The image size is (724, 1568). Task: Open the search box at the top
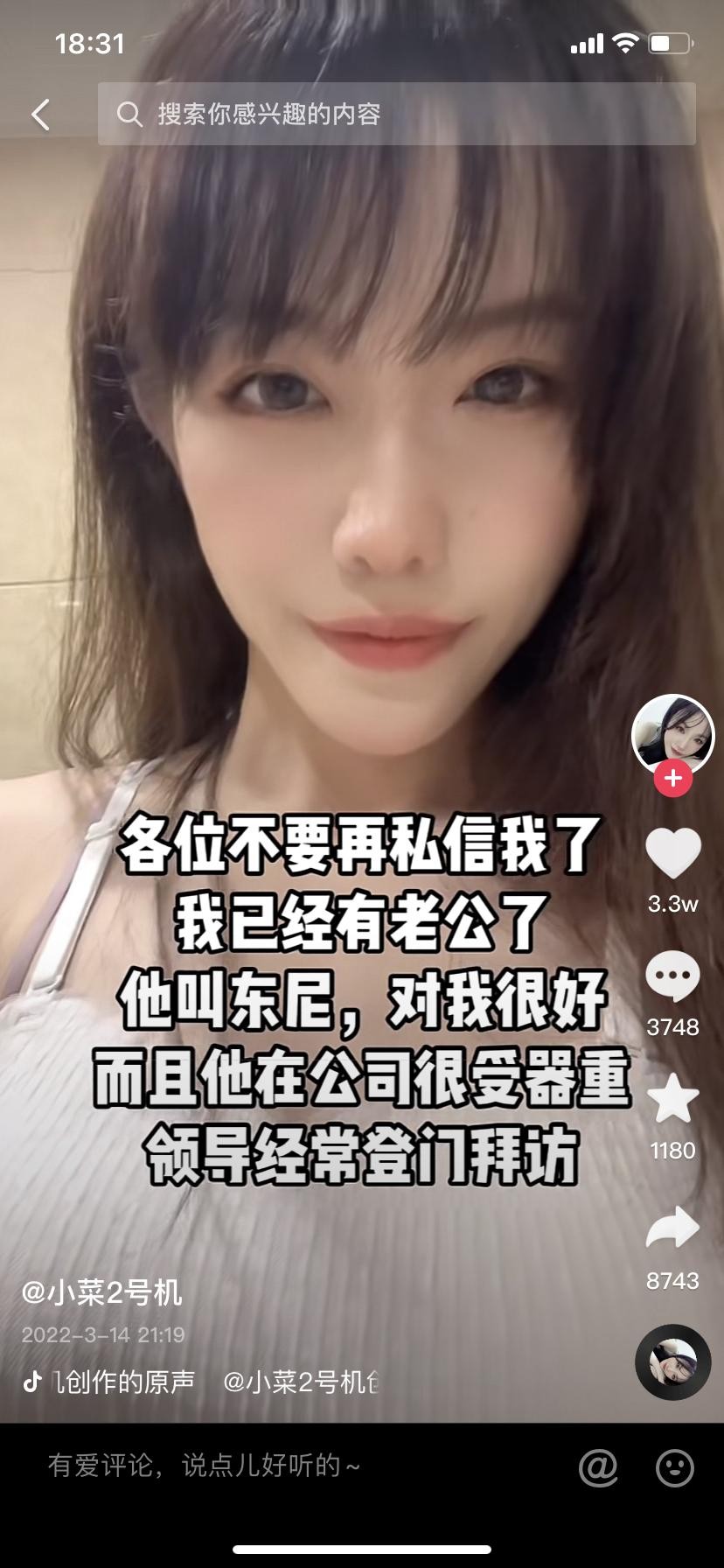coord(397,114)
